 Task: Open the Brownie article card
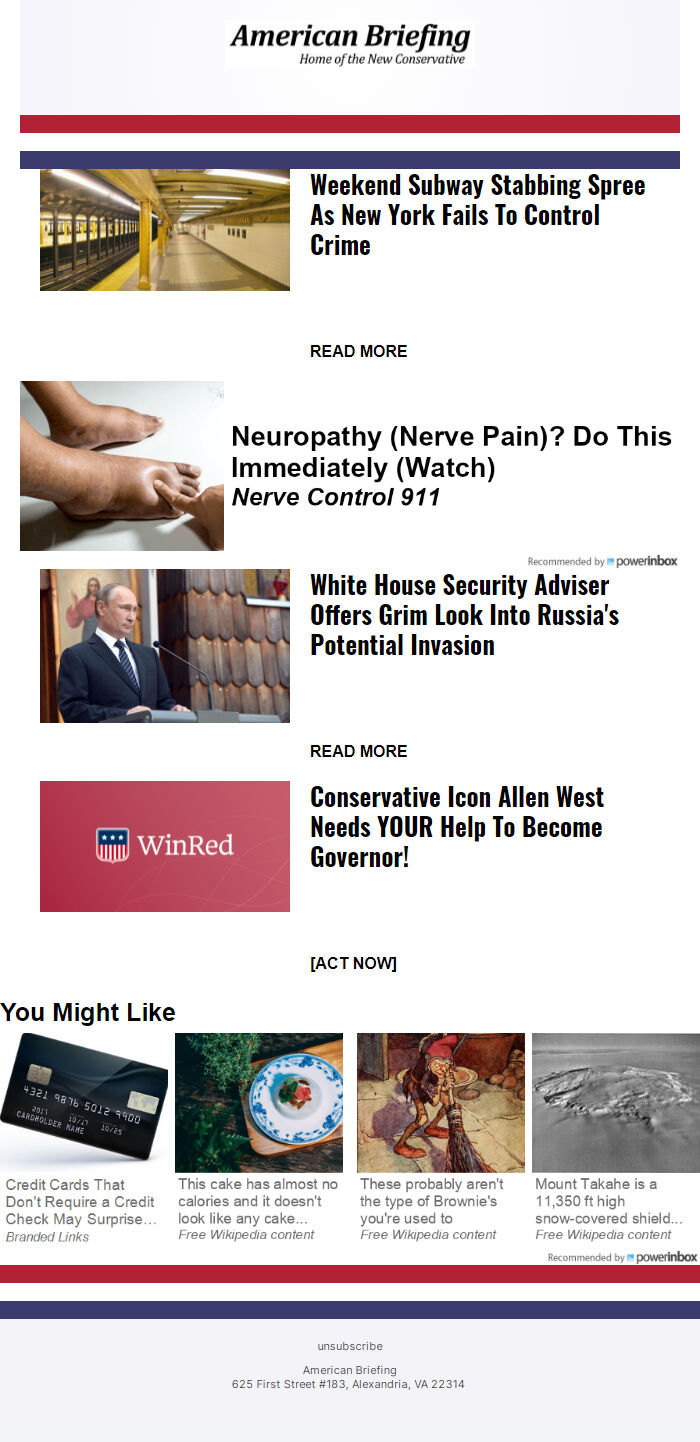coord(440,1140)
